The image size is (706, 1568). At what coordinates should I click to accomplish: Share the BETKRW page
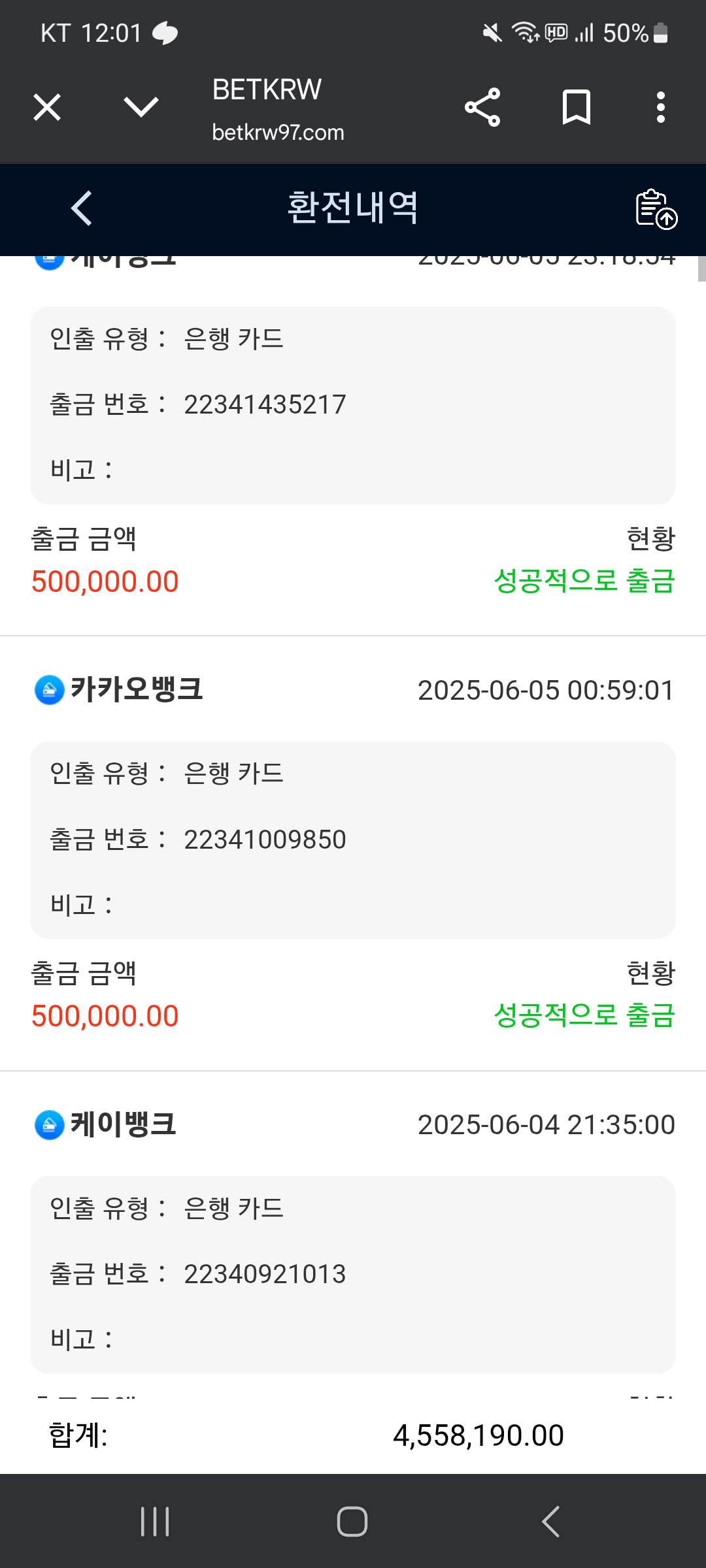click(x=482, y=107)
